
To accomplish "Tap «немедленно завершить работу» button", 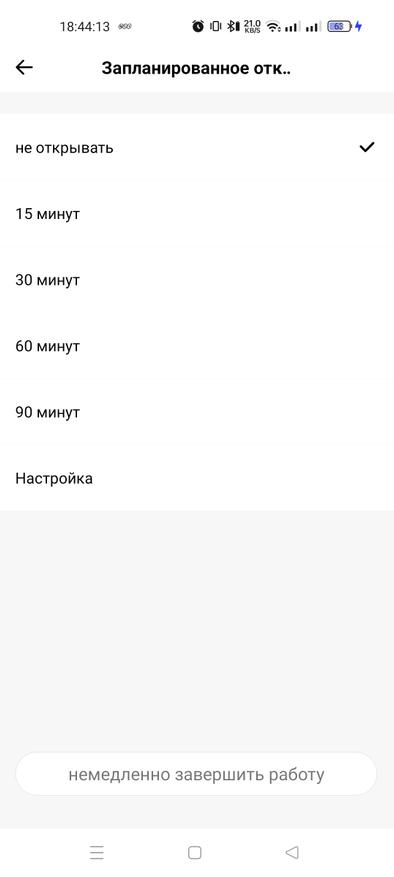I will coord(196,775).
